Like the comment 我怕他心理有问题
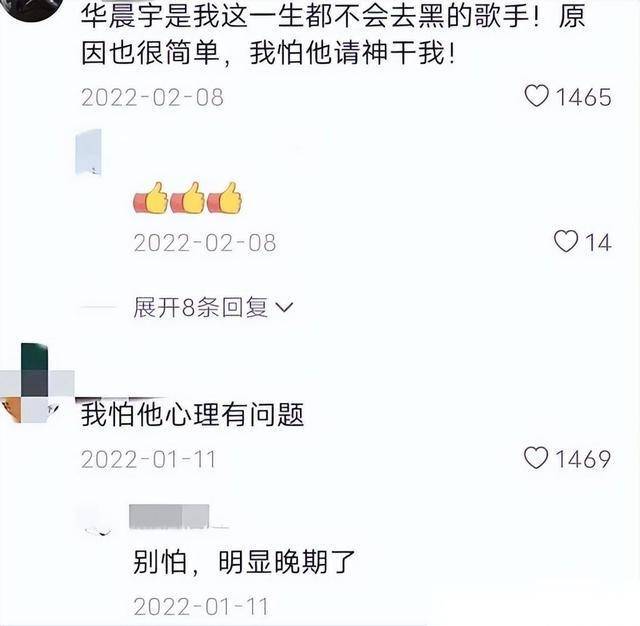Viewport: 640px width, 626px height. 537,458
